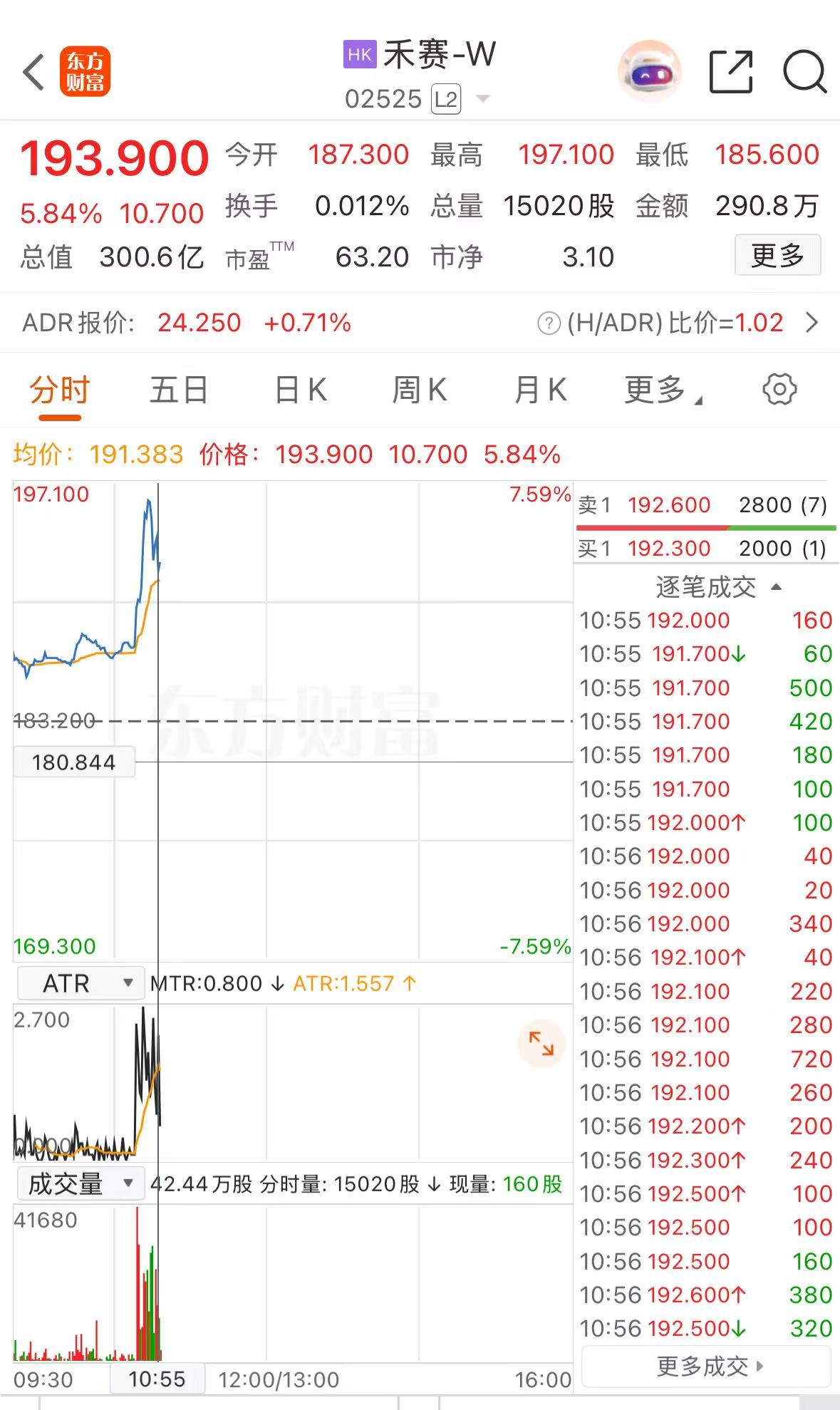Screen dimensions: 840x1410
Task: Switch to the 五日 chart tab
Action: 178,390
